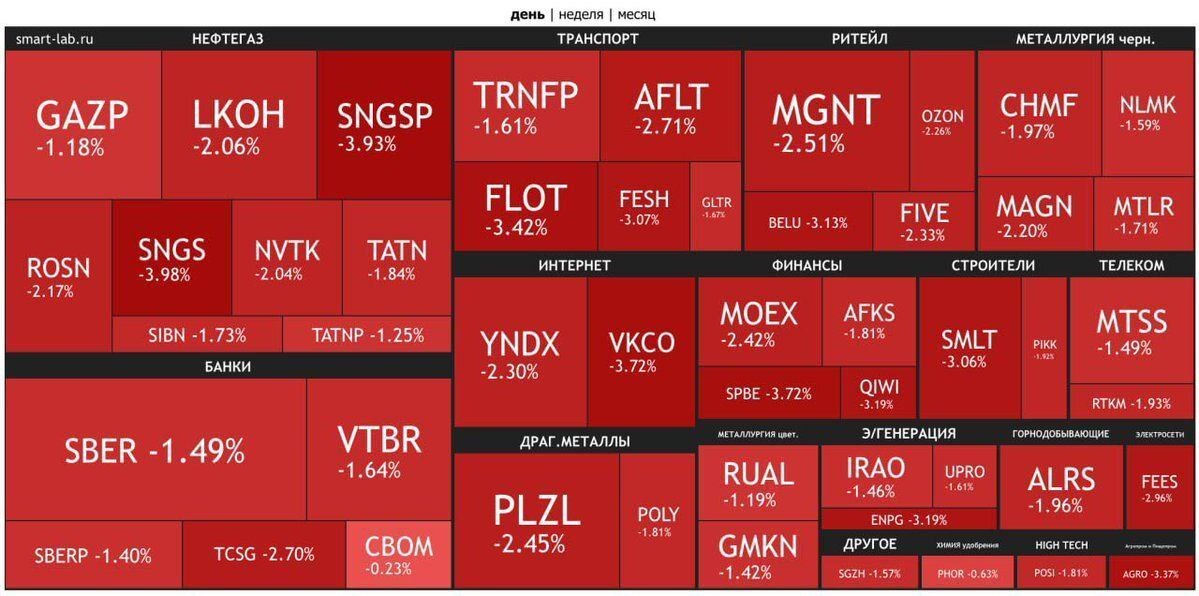Open the SMLT tile
Viewport: 1199px width, 596px height.
[968, 347]
